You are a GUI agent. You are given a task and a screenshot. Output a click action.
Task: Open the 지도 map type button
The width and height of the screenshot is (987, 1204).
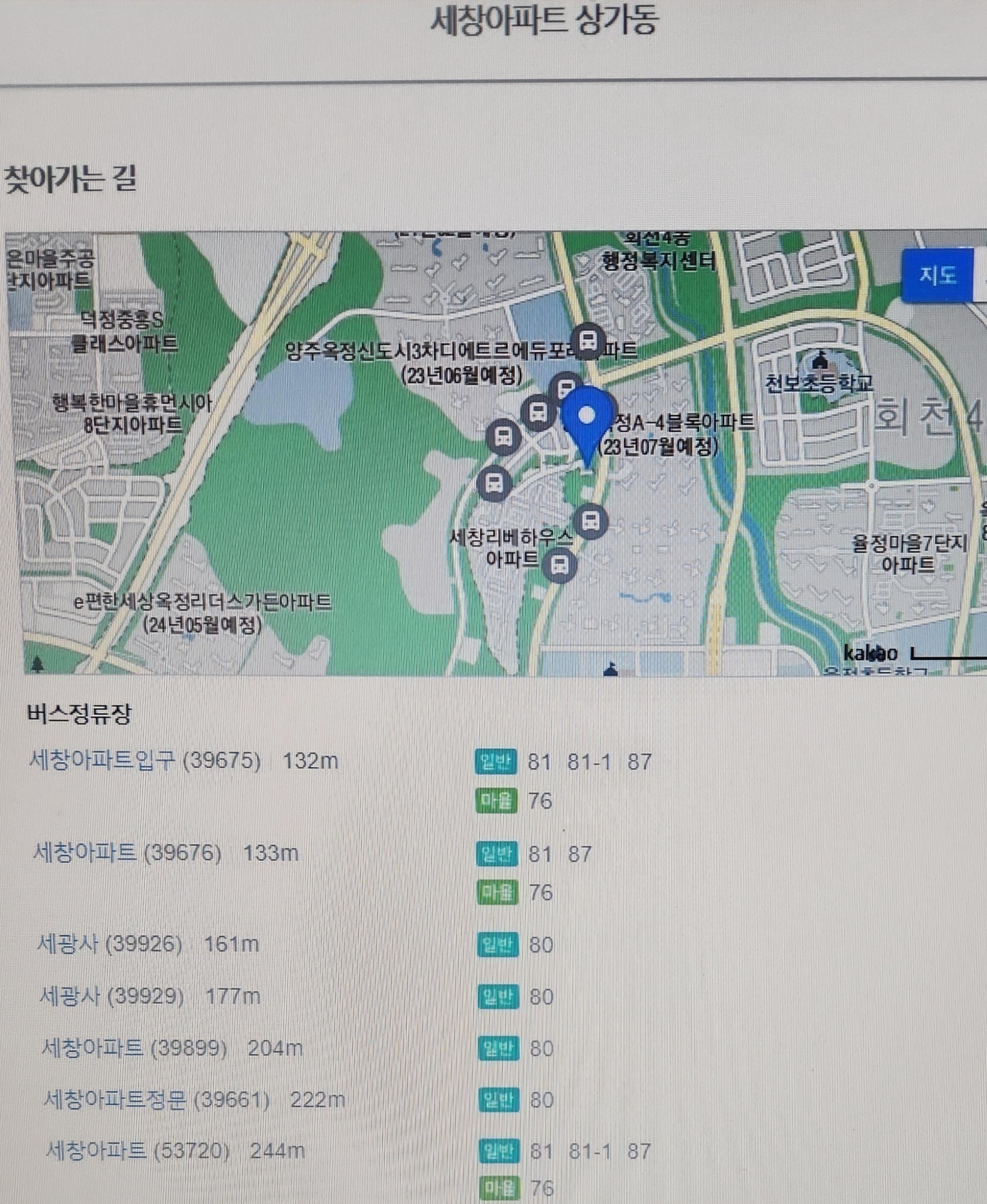click(x=938, y=277)
